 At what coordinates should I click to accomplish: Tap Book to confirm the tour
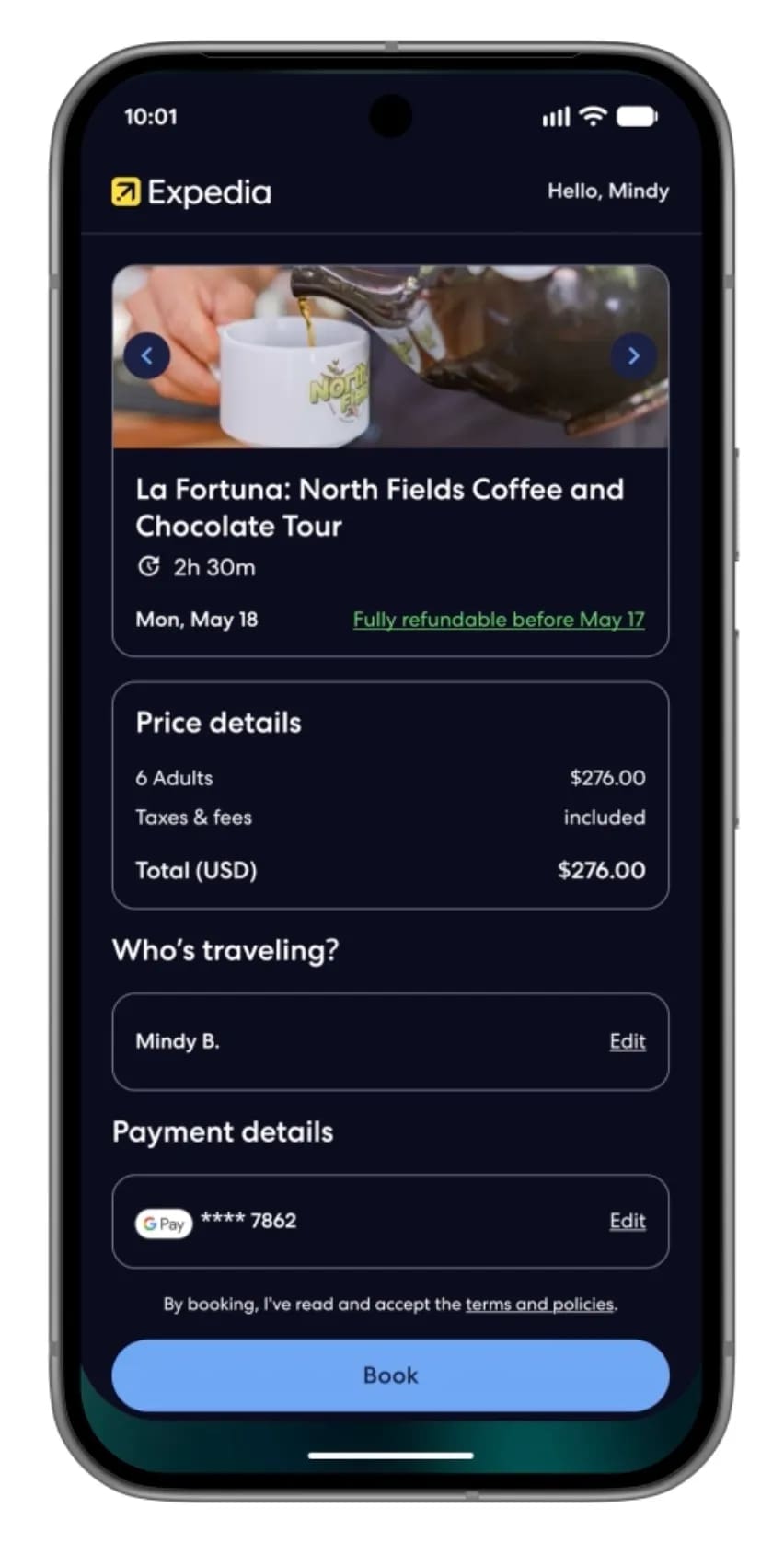(390, 1375)
